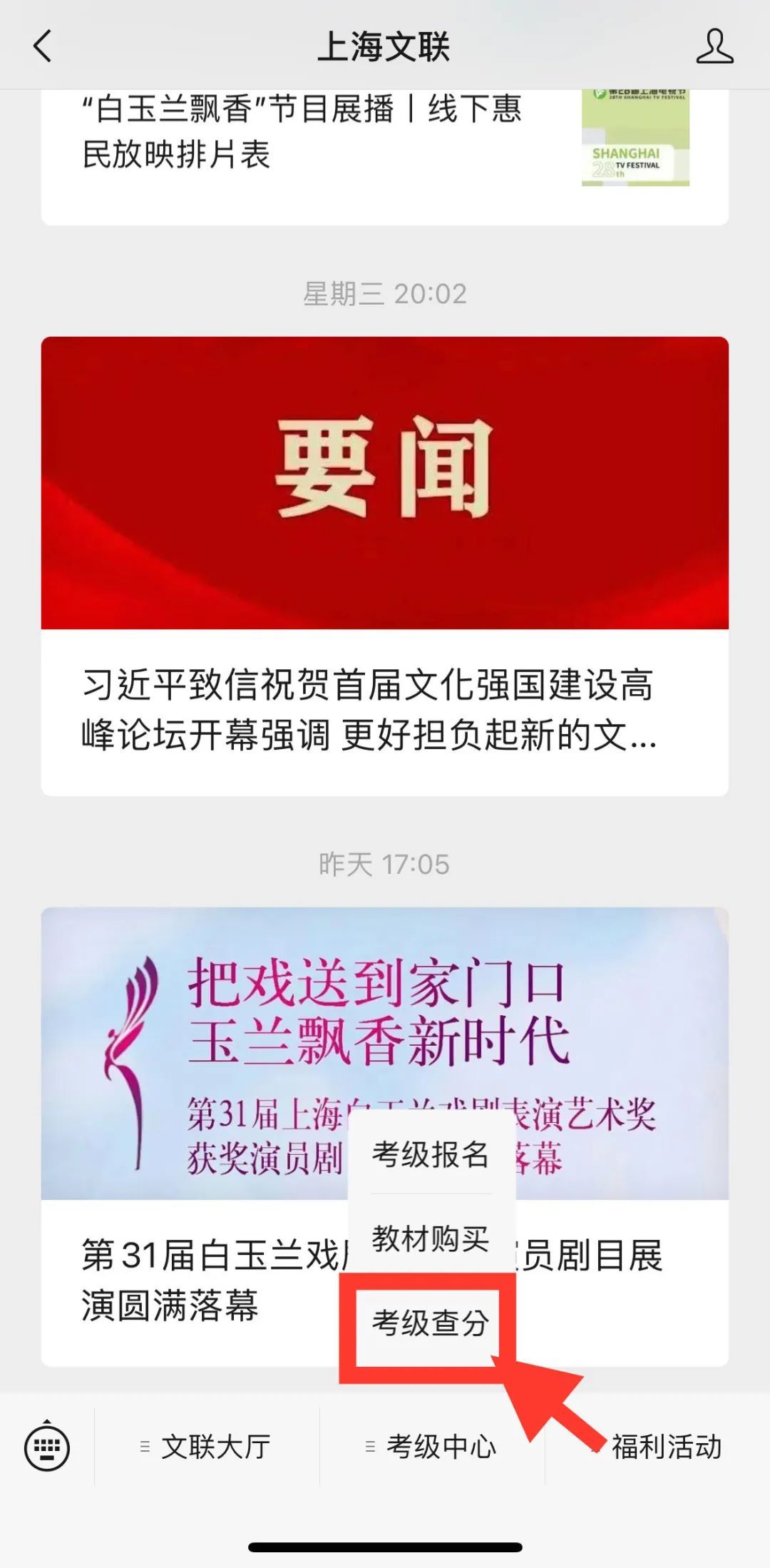Open the account profile icon
This screenshot has width=770, height=1568.
coord(714,46)
